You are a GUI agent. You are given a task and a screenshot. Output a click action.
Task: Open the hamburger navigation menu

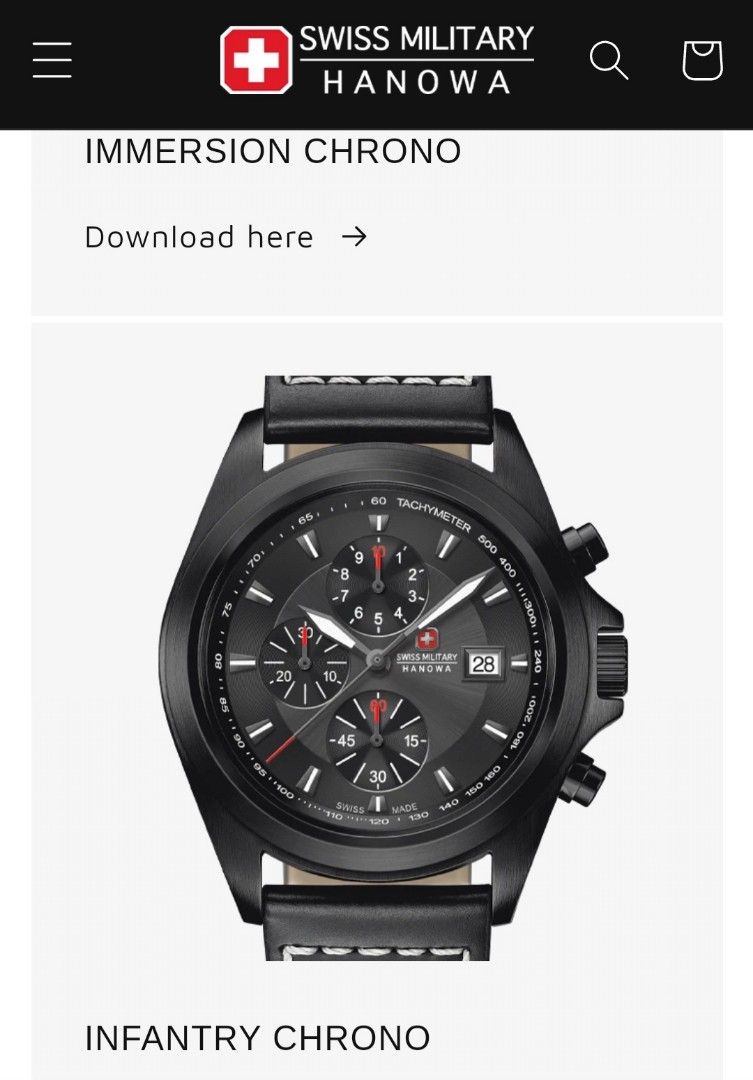coord(52,61)
